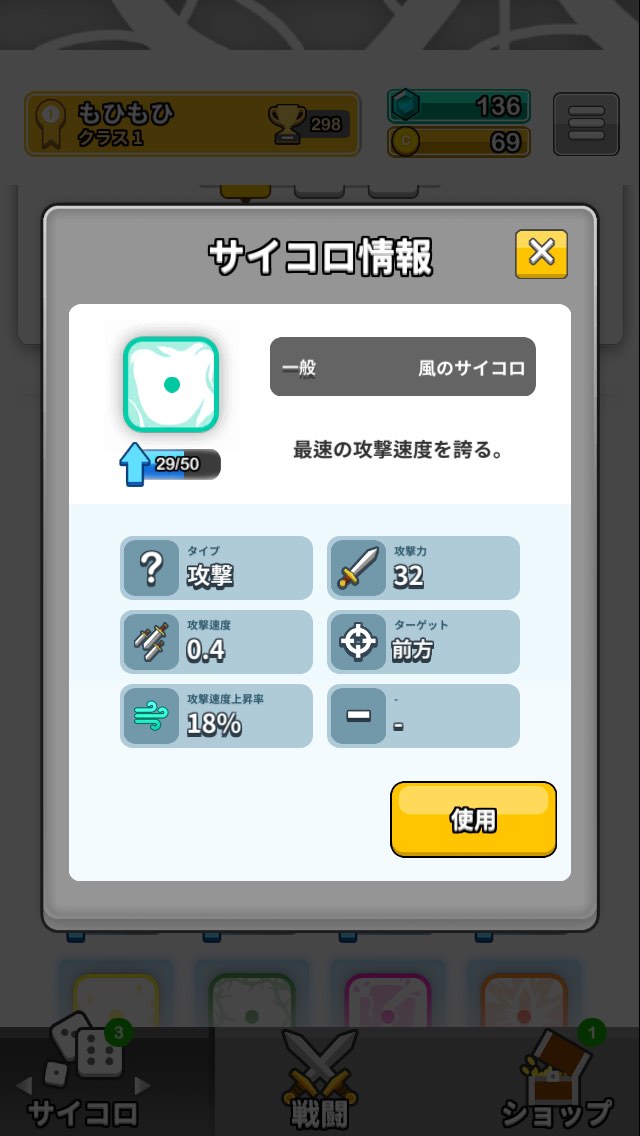Tap the 使用 button

[x=473, y=819]
